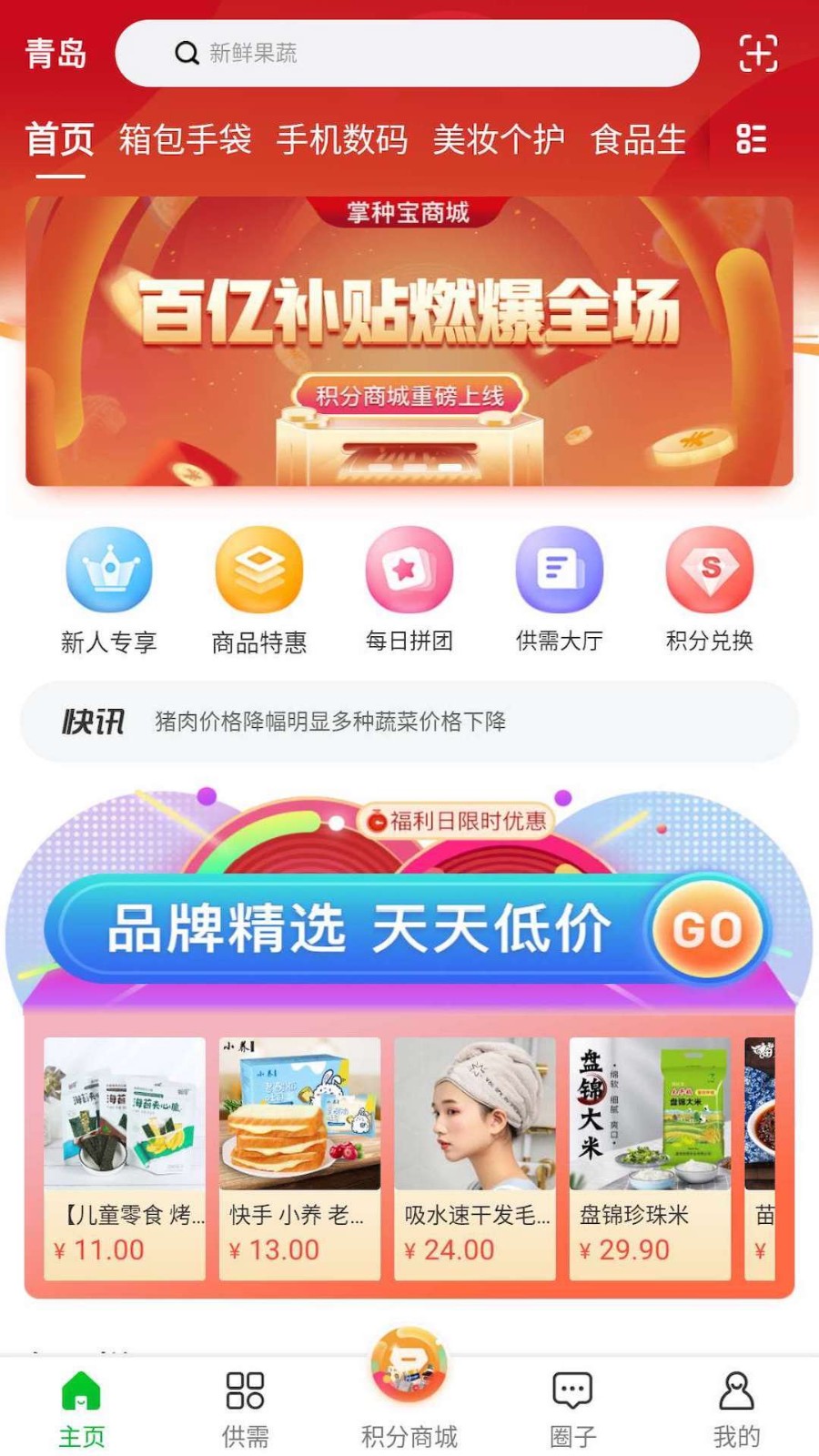Open the 吸水速干发毛 towel product
Image resolution: width=819 pixels, height=1456 pixels.
pos(475,1158)
